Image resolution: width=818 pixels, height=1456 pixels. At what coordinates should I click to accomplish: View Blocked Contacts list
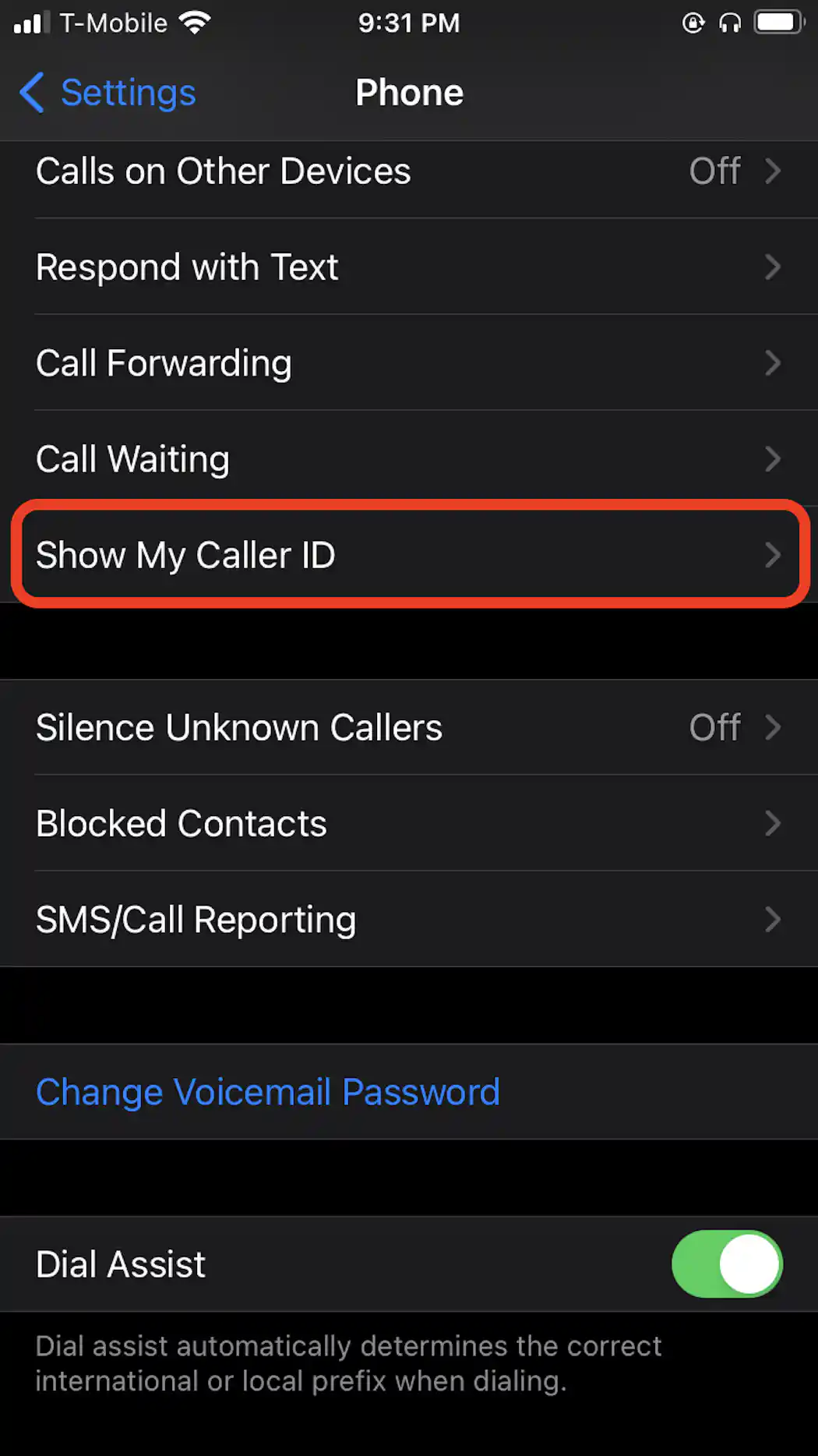pos(409,824)
